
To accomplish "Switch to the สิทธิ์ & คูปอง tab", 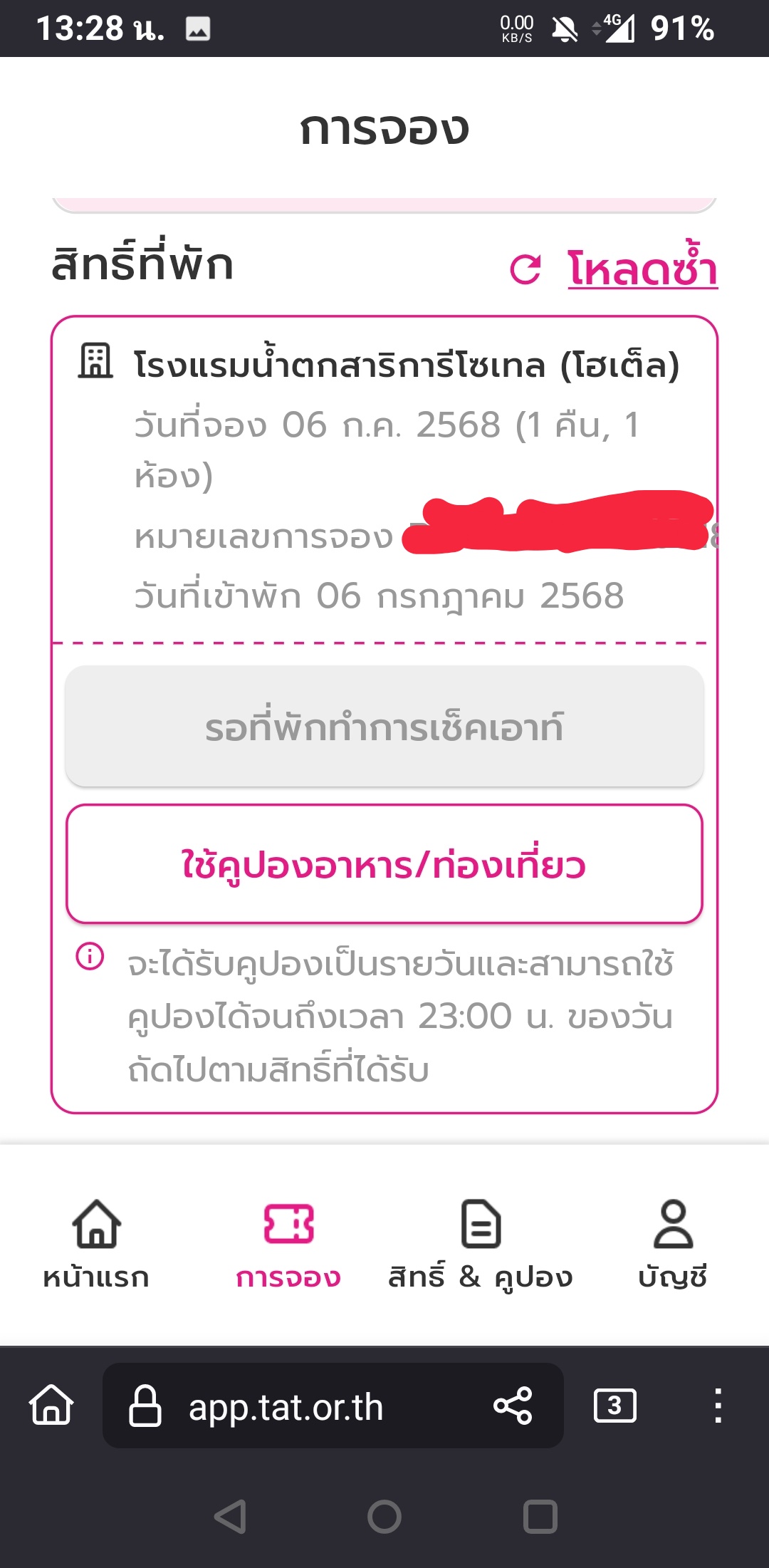I will (x=481, y=1244).
